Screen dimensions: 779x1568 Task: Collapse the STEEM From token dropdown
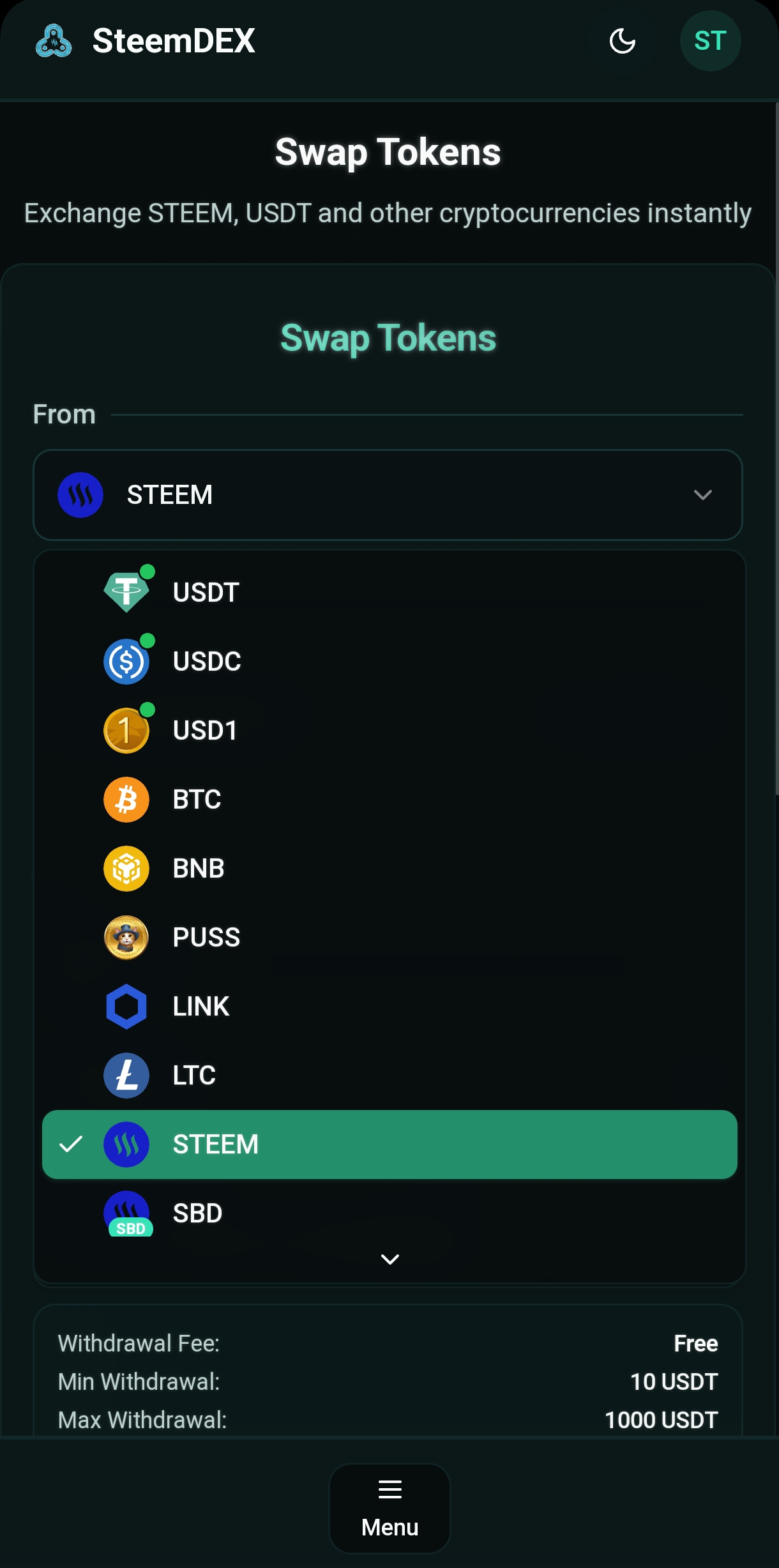(x=388, y=495)
